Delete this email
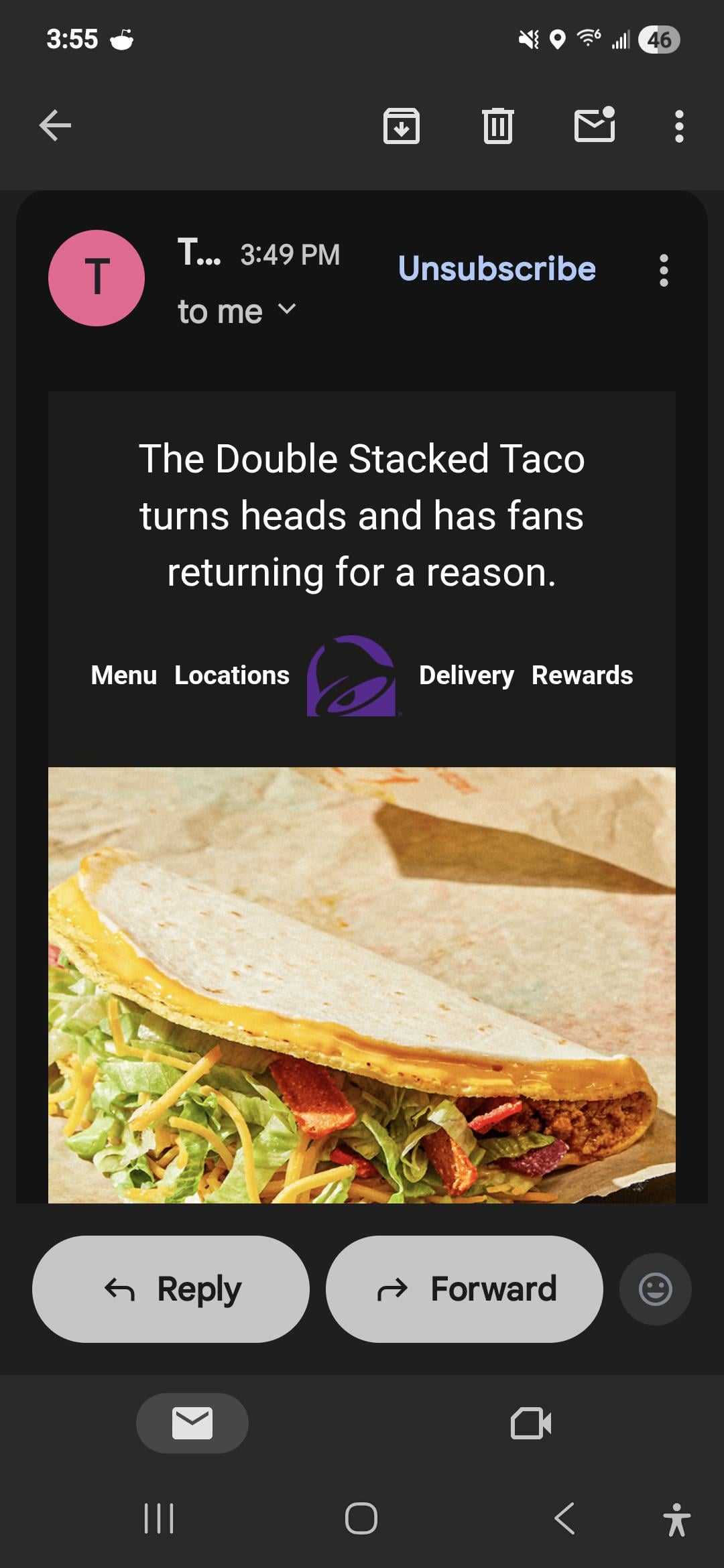The image size is (724, 1568). [497, 125]
